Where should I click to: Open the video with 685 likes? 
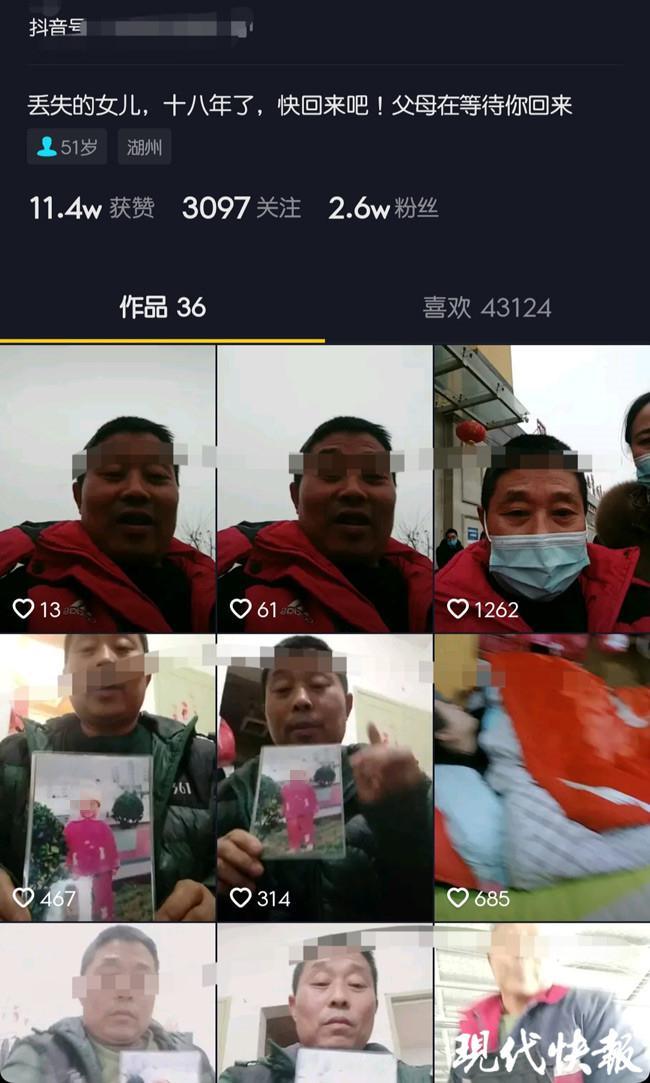coord(541,777)
